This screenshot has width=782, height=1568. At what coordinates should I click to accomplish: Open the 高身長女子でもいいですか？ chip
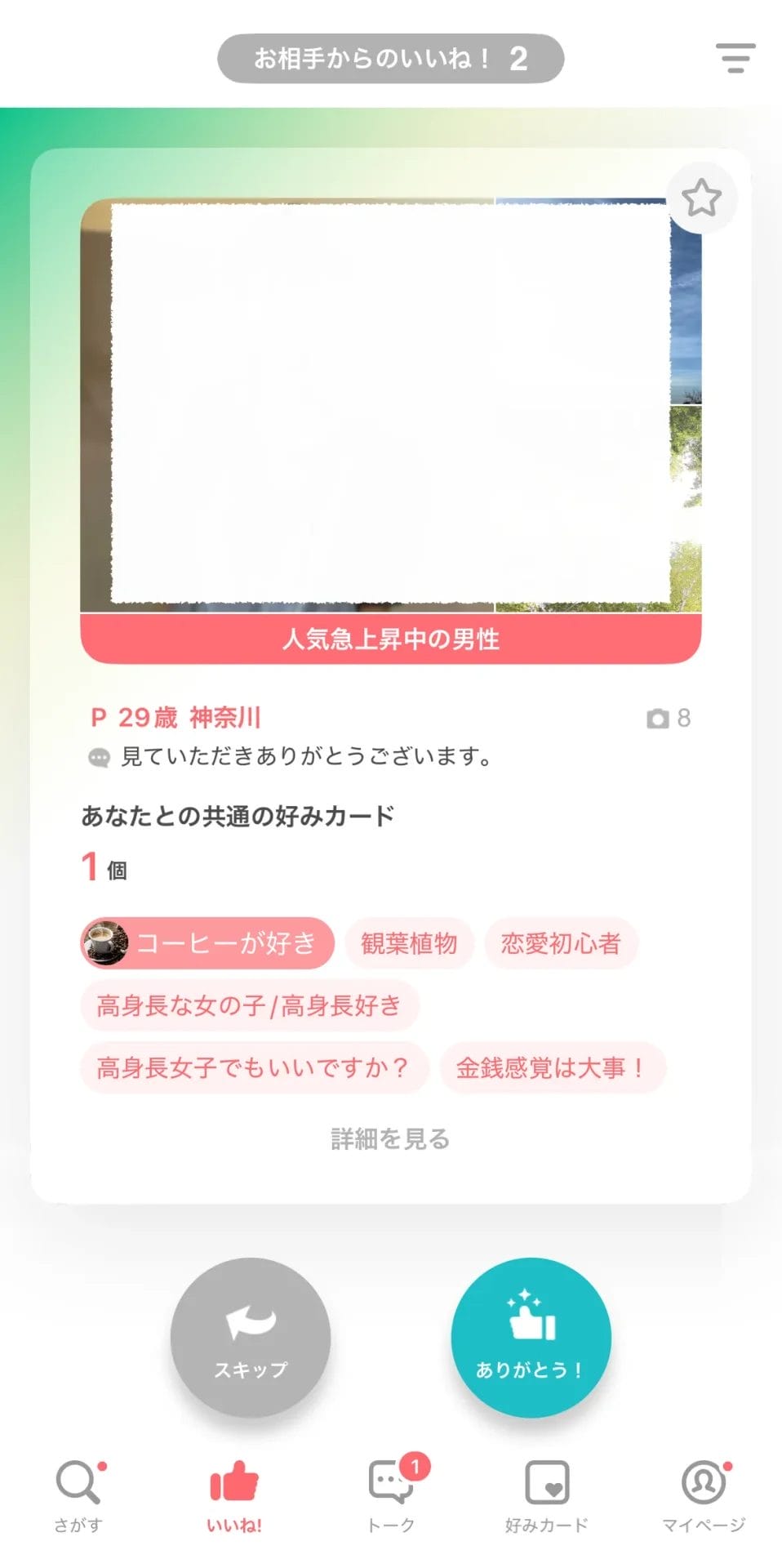[253, 1067]
